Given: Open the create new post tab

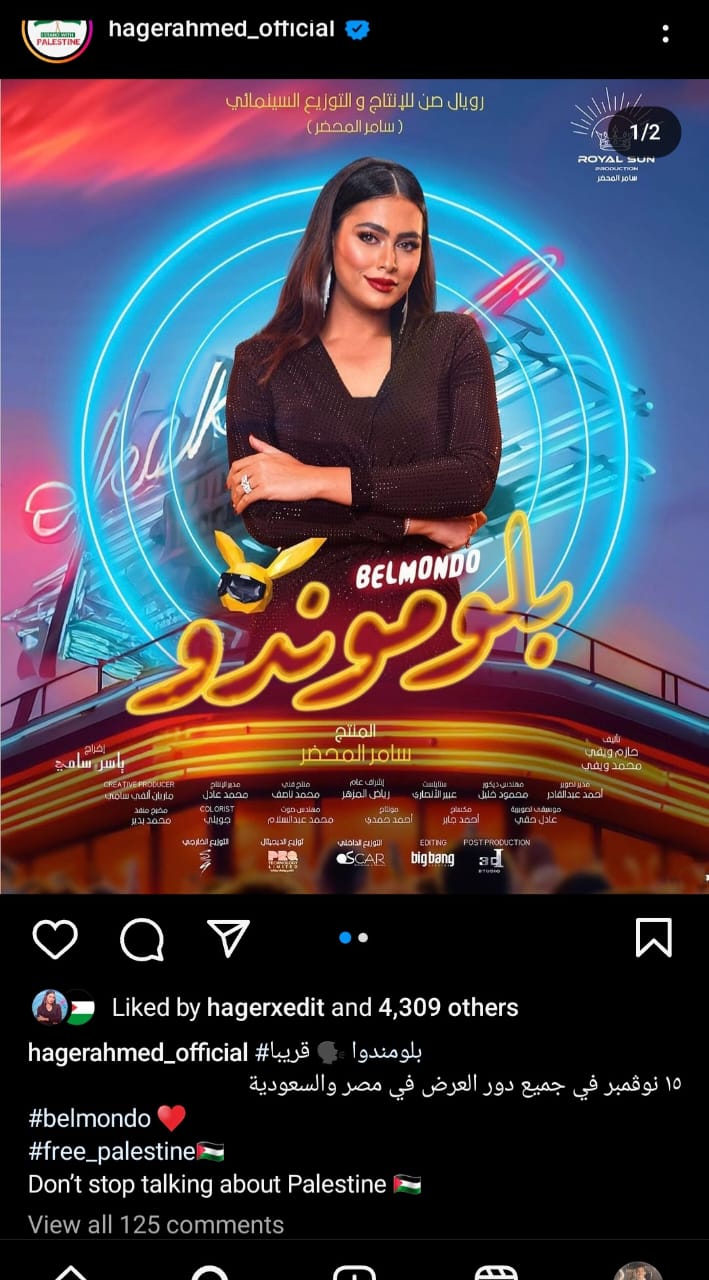Looking at the screenshot, I should click(x=354, y=1272).
